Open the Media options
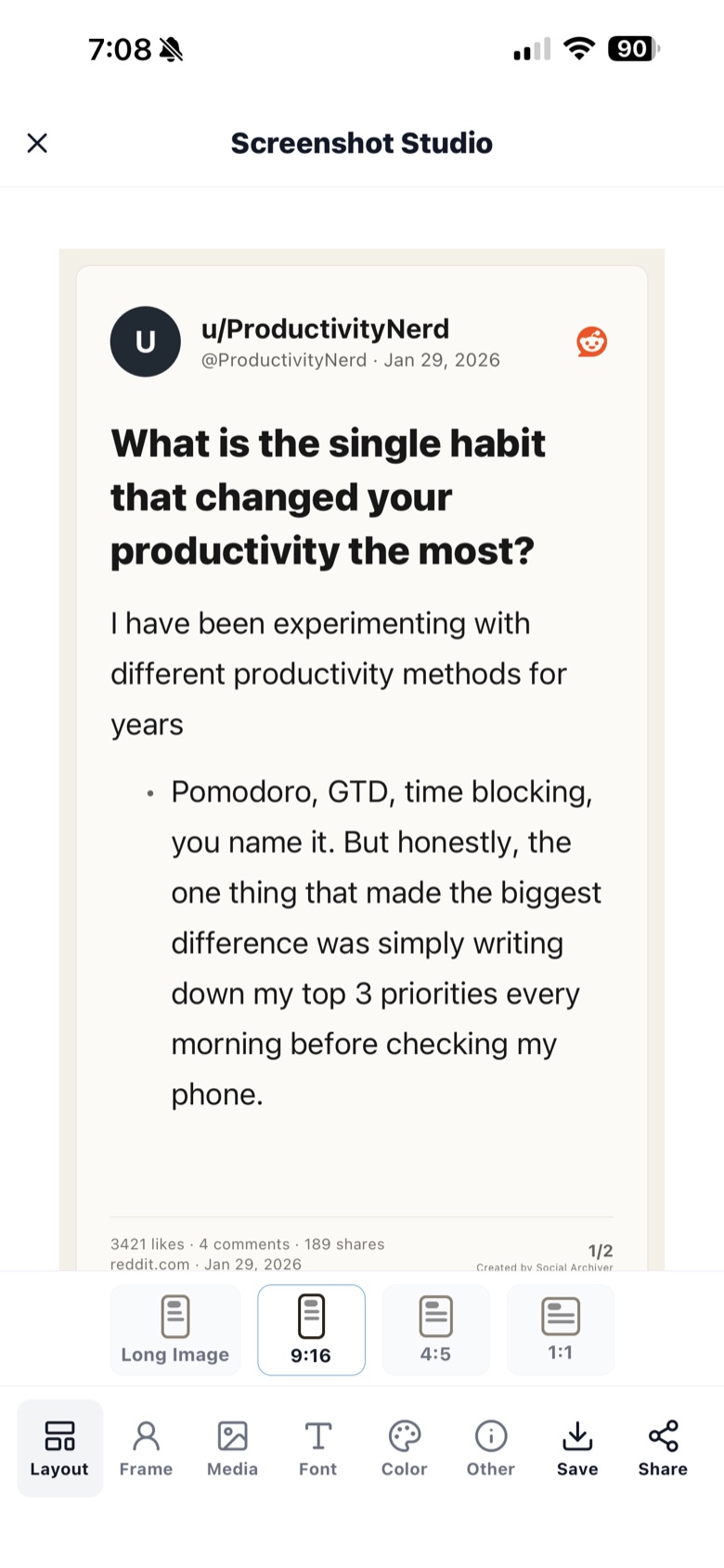The width and height of the screenshot is (724, 1568). tap(232, 1447)
